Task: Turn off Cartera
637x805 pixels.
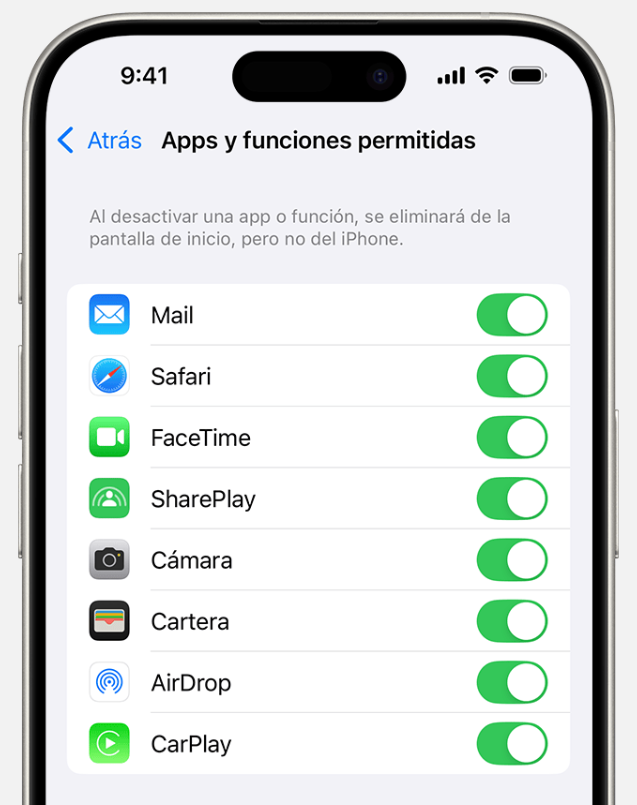Action: tap(512, 621)
